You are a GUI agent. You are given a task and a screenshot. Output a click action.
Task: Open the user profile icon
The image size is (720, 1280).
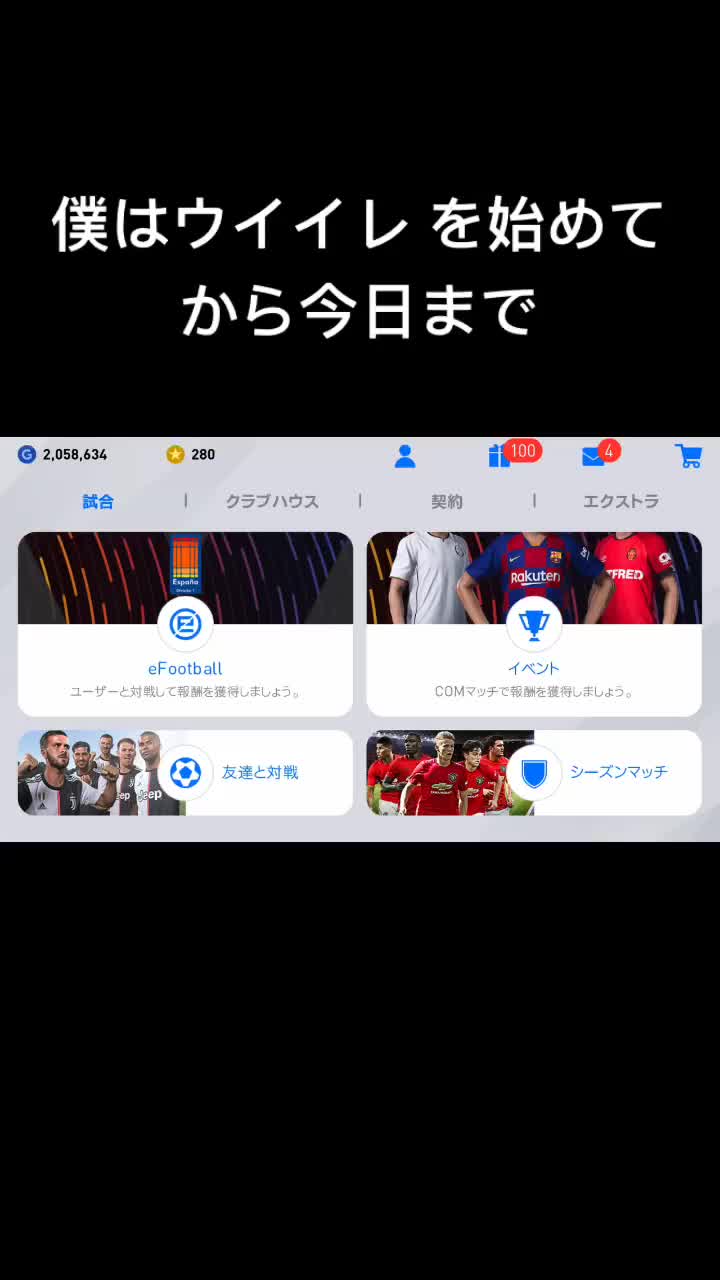pos(405,457)
